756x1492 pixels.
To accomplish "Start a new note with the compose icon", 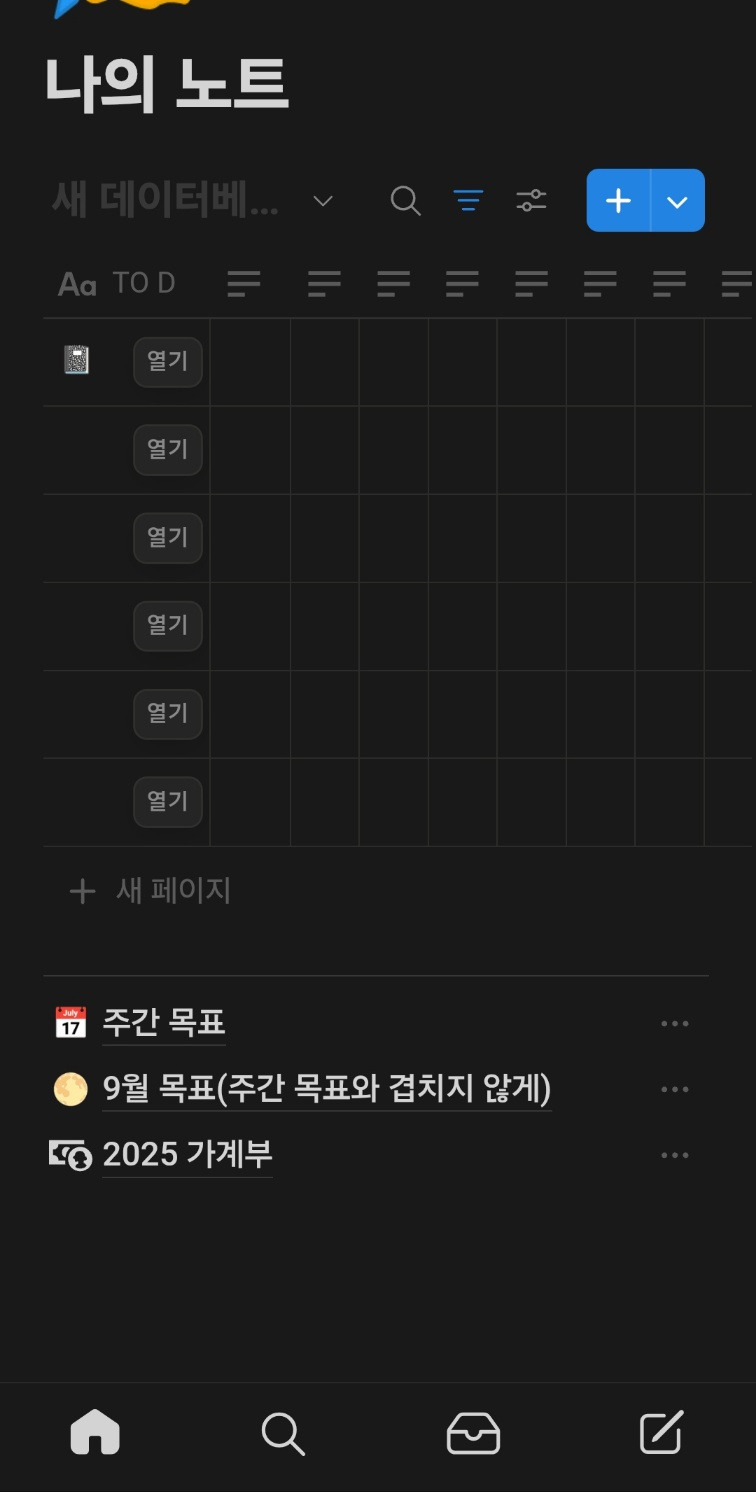I will point(661,1434).
